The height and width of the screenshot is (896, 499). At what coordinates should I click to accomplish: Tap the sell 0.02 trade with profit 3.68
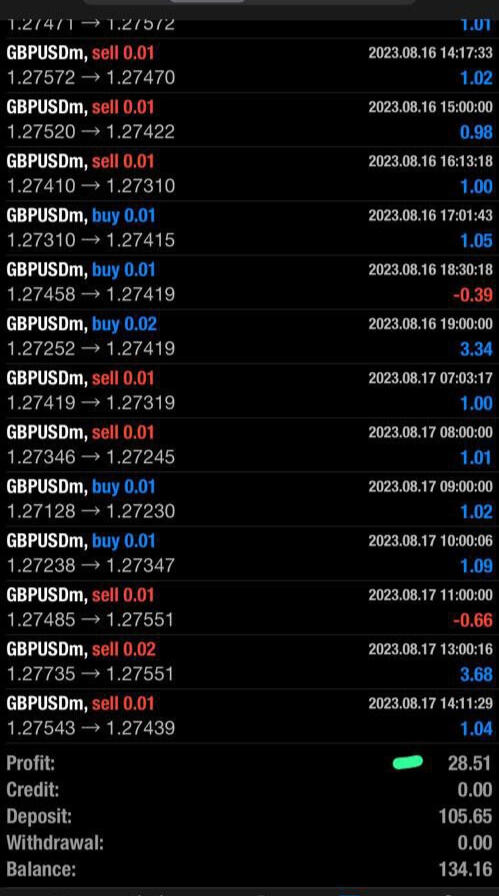point(249,662)
